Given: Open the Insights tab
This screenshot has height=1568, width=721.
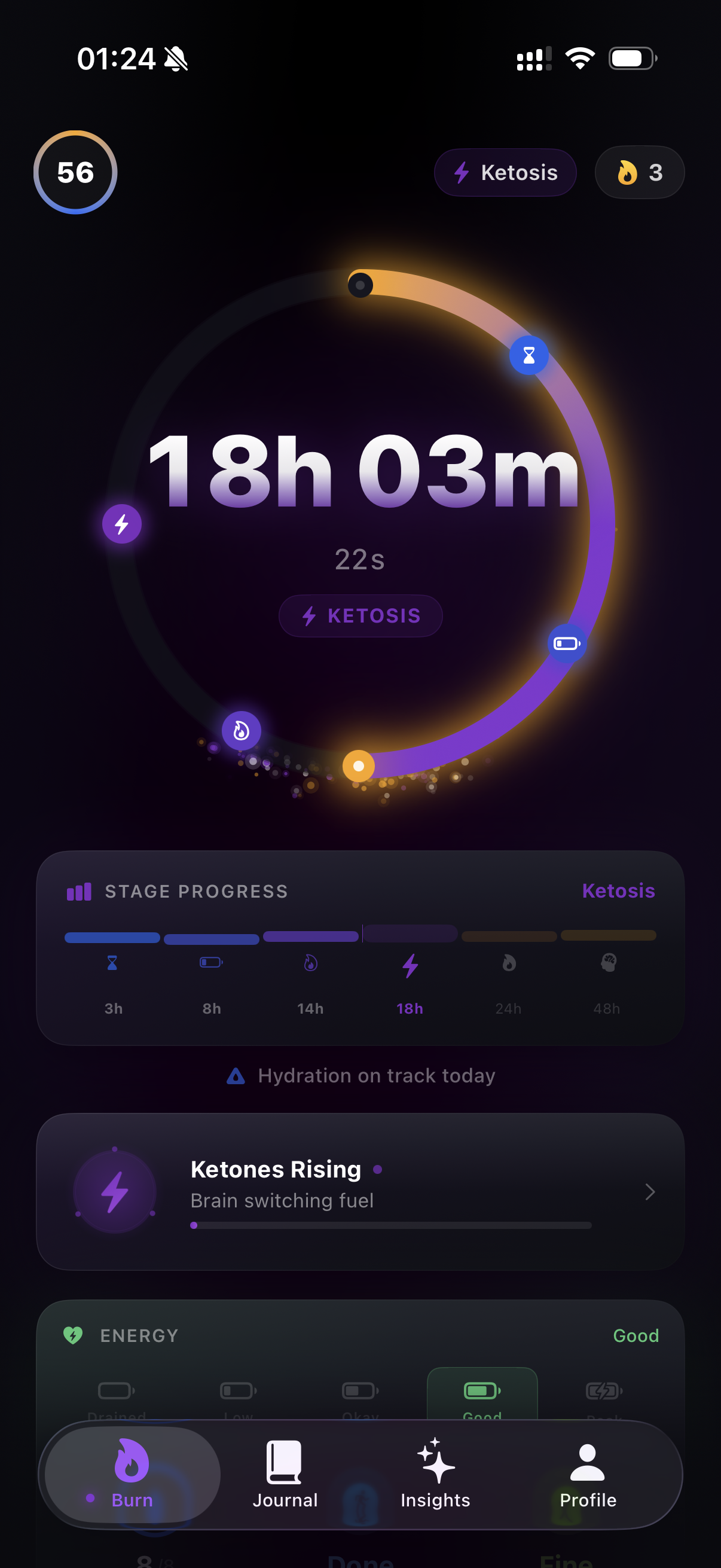Looking at the screenshot, I should pyautogui.click(x=436, y=1474).
